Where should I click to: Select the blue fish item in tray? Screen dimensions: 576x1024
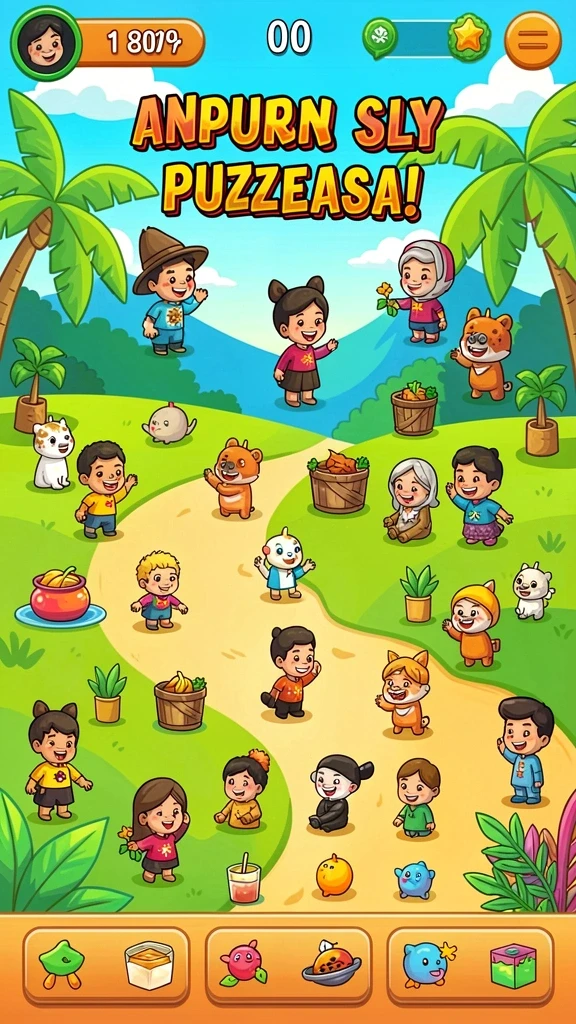(x=425, y=964)
